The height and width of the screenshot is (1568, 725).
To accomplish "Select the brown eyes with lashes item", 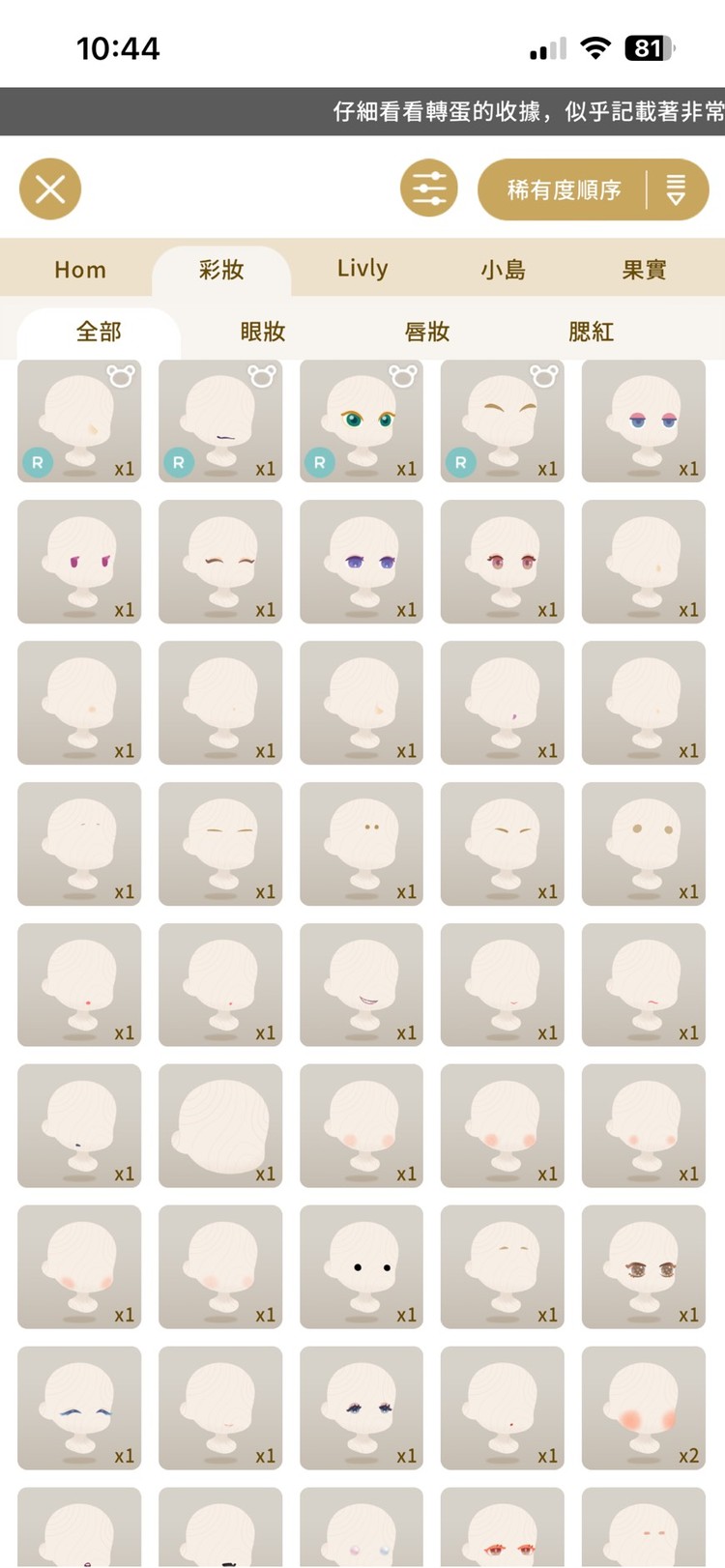I will (x=644, y=1266).
